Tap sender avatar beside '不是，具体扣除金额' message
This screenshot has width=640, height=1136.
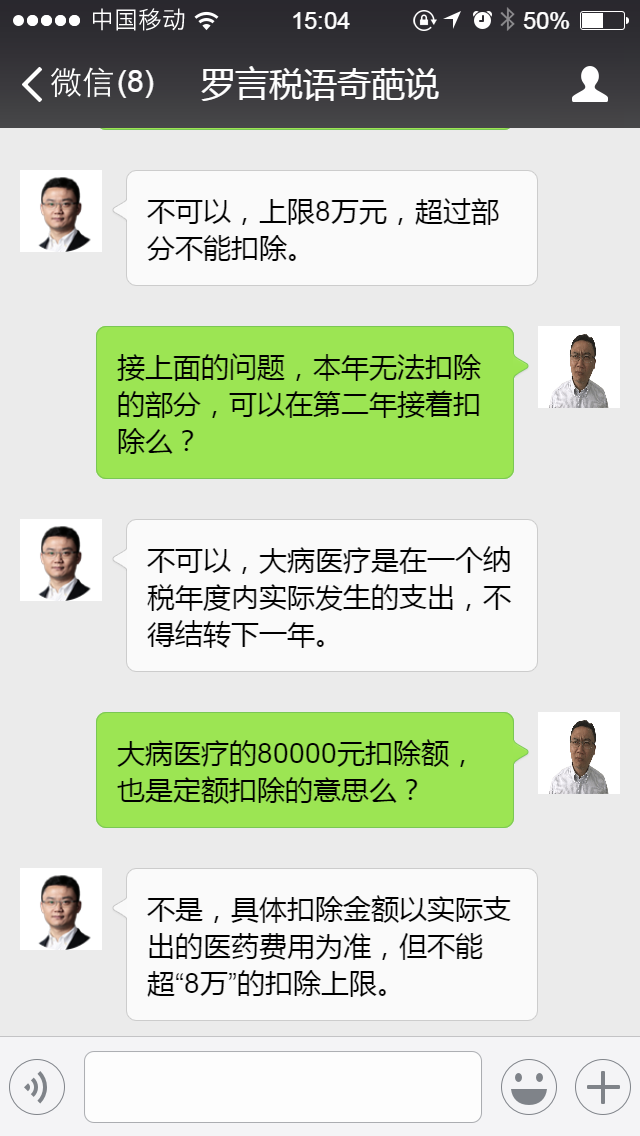(x=61, y=909)
